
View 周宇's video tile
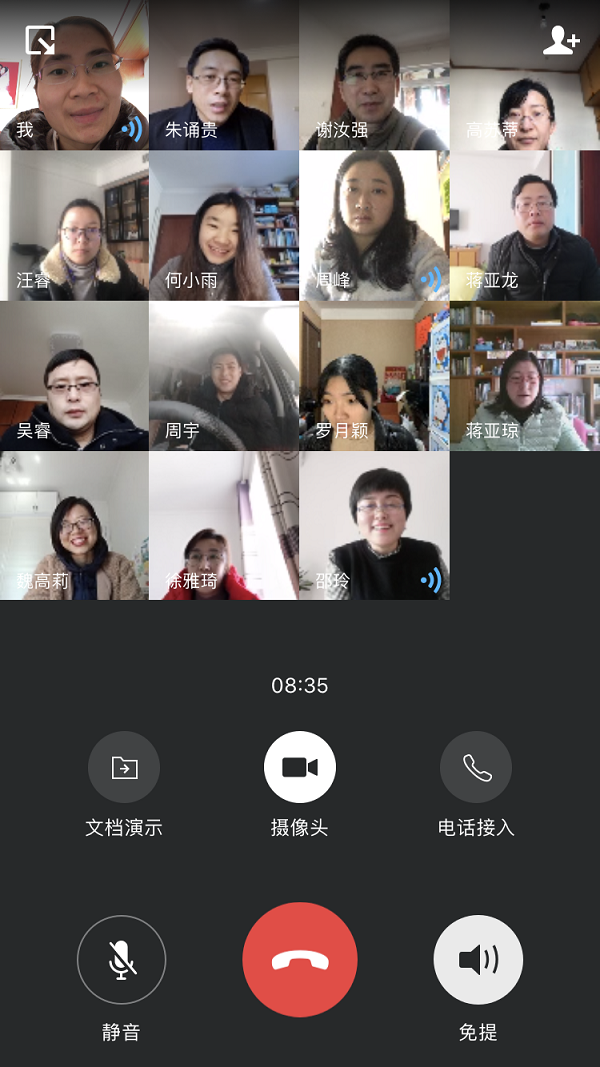(224, 375)
